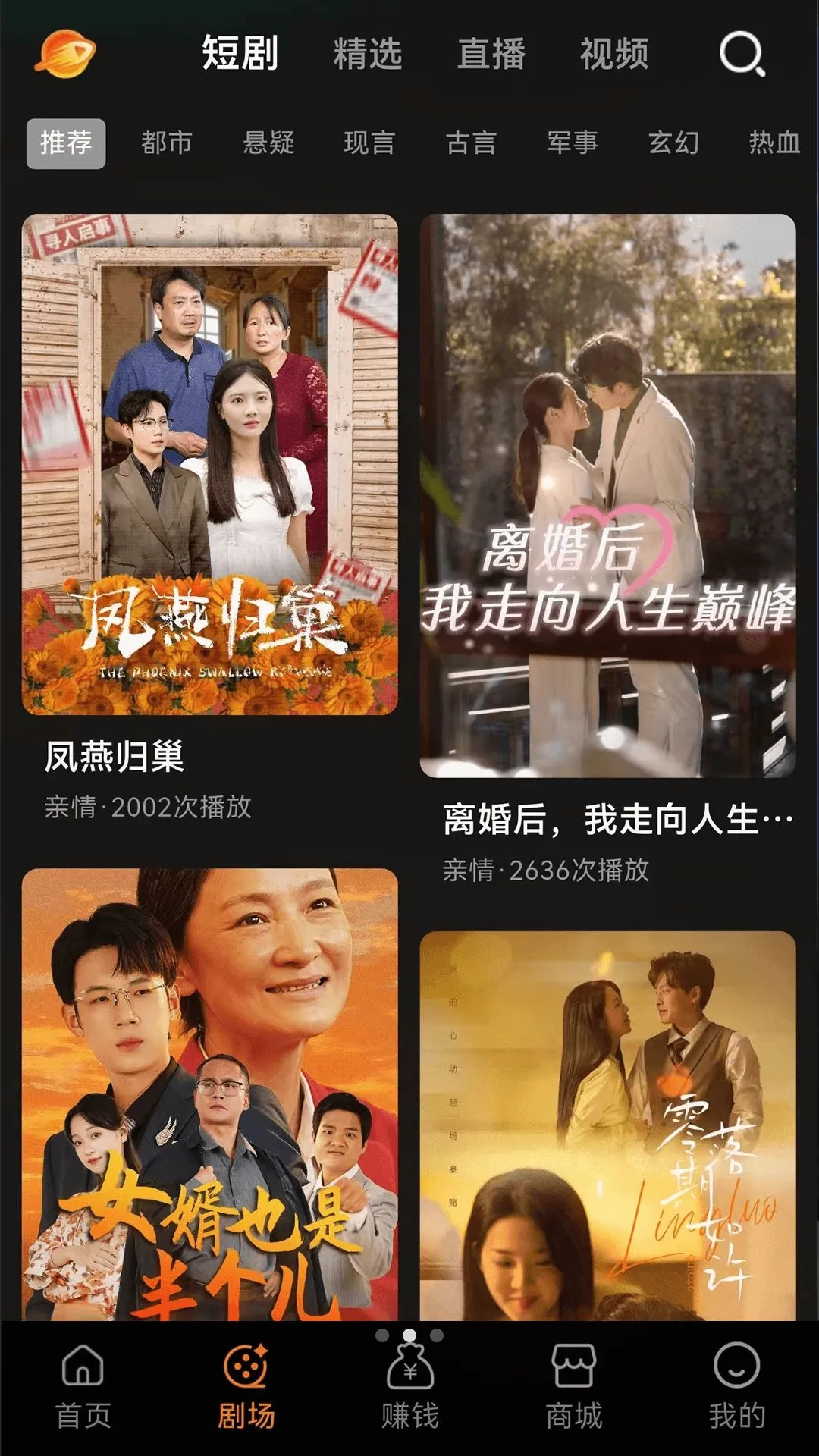Screen dimensions: 819x1456
Task: Open the 赚钱 bottom tab
Action: tap(410, 1387)
